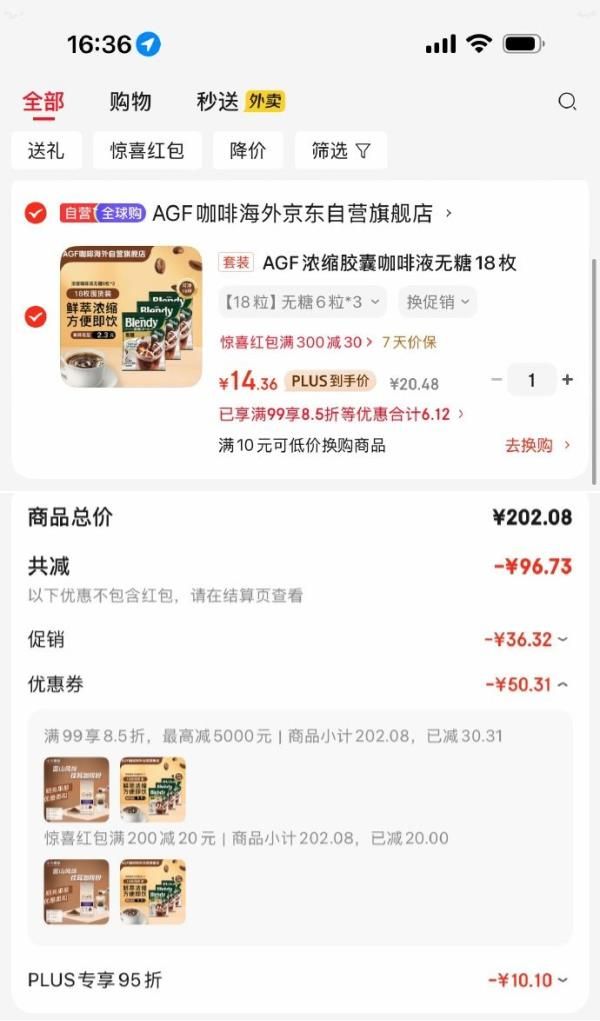Viewport: 600px width, 1021px height.
Task: Show 降价 price-drop items
Action: pos(248,151)
